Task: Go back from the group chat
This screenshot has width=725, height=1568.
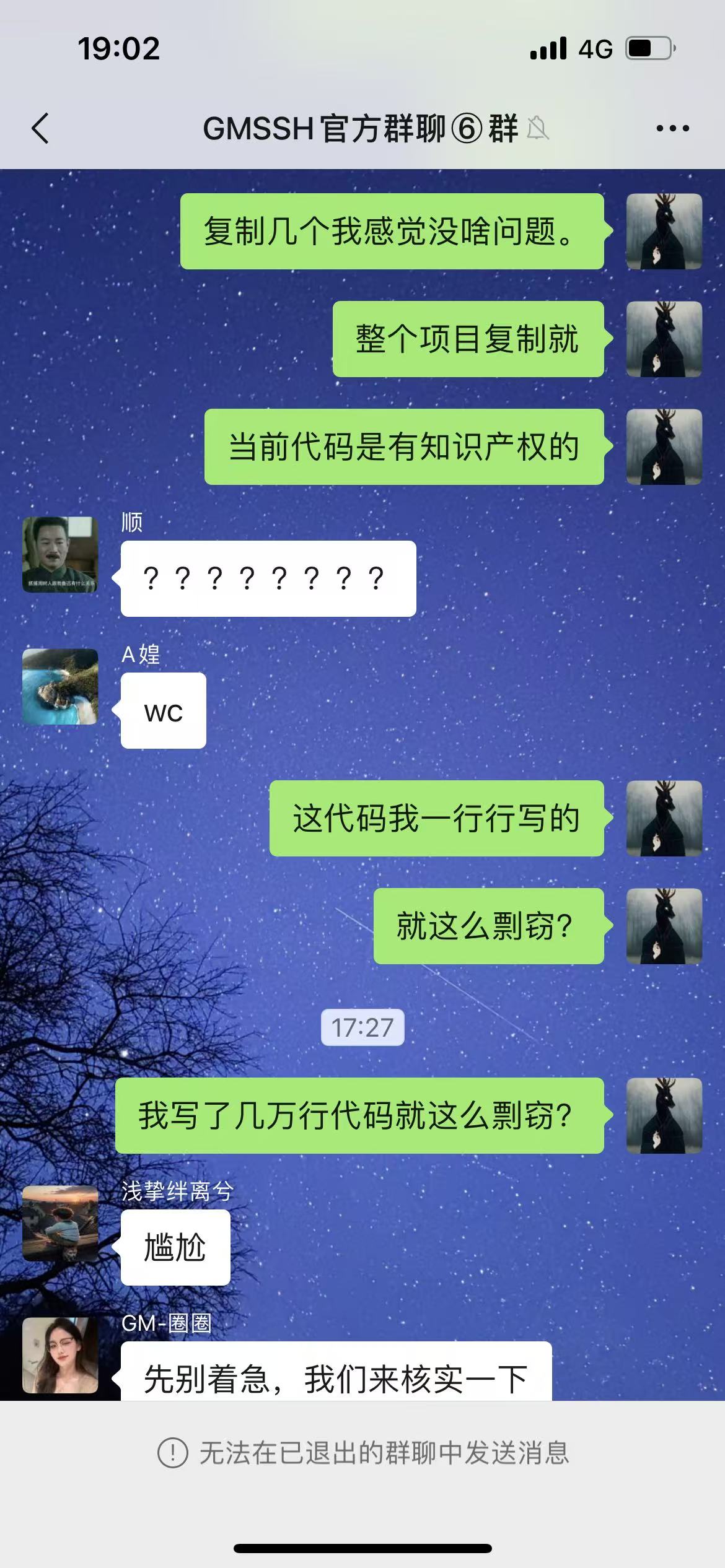Action: 41,129
